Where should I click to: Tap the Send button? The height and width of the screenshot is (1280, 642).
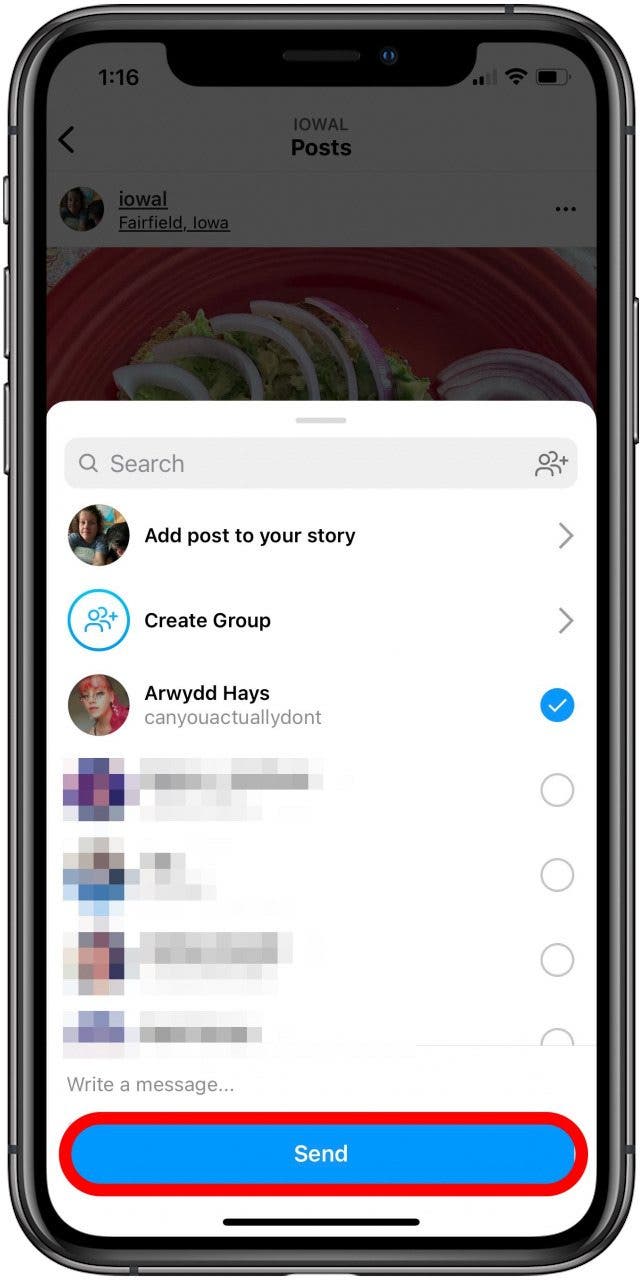click(321, 1153)
